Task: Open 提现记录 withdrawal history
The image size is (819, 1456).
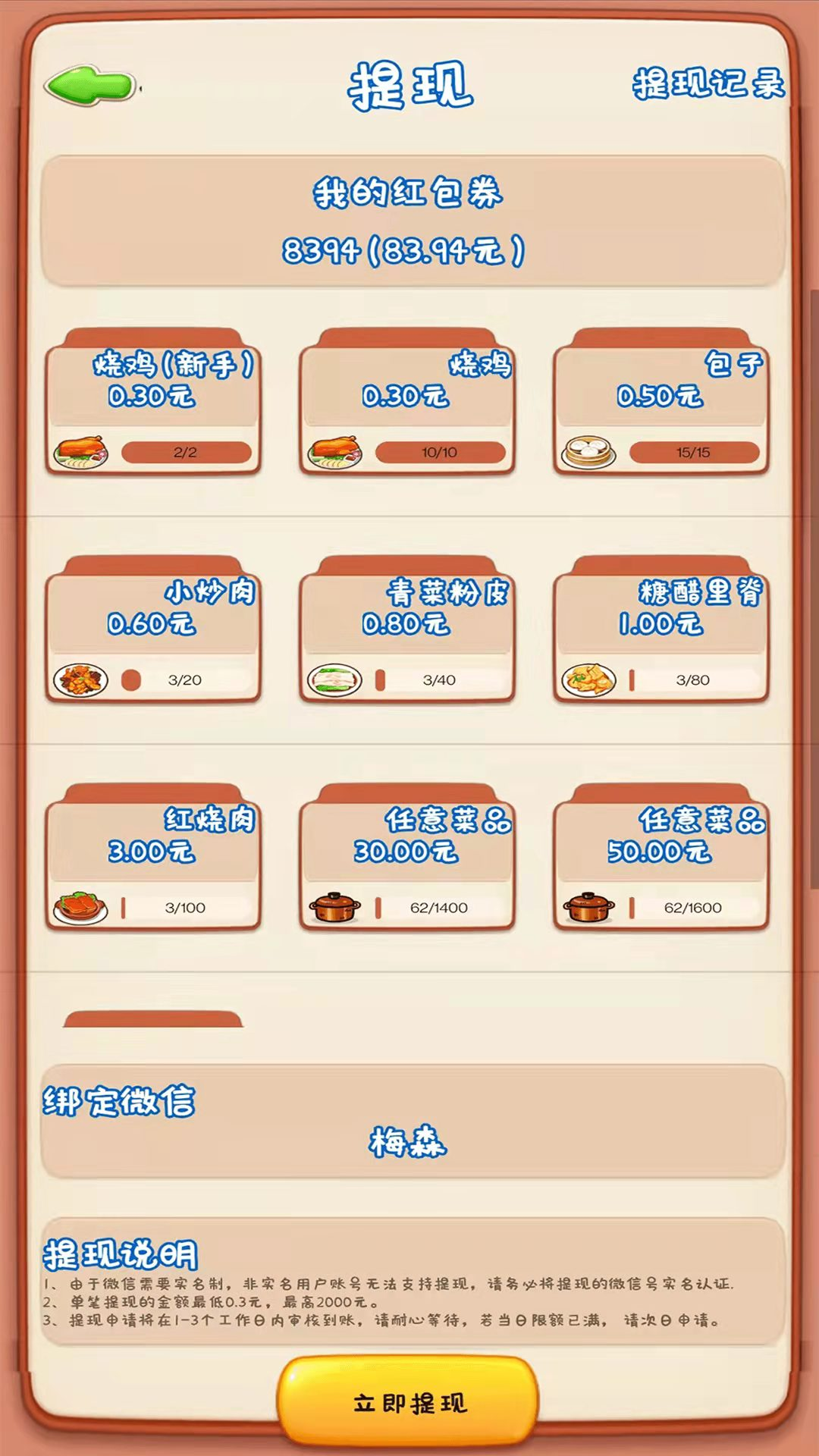Action: pyautogui.click(x=708, y=83)
